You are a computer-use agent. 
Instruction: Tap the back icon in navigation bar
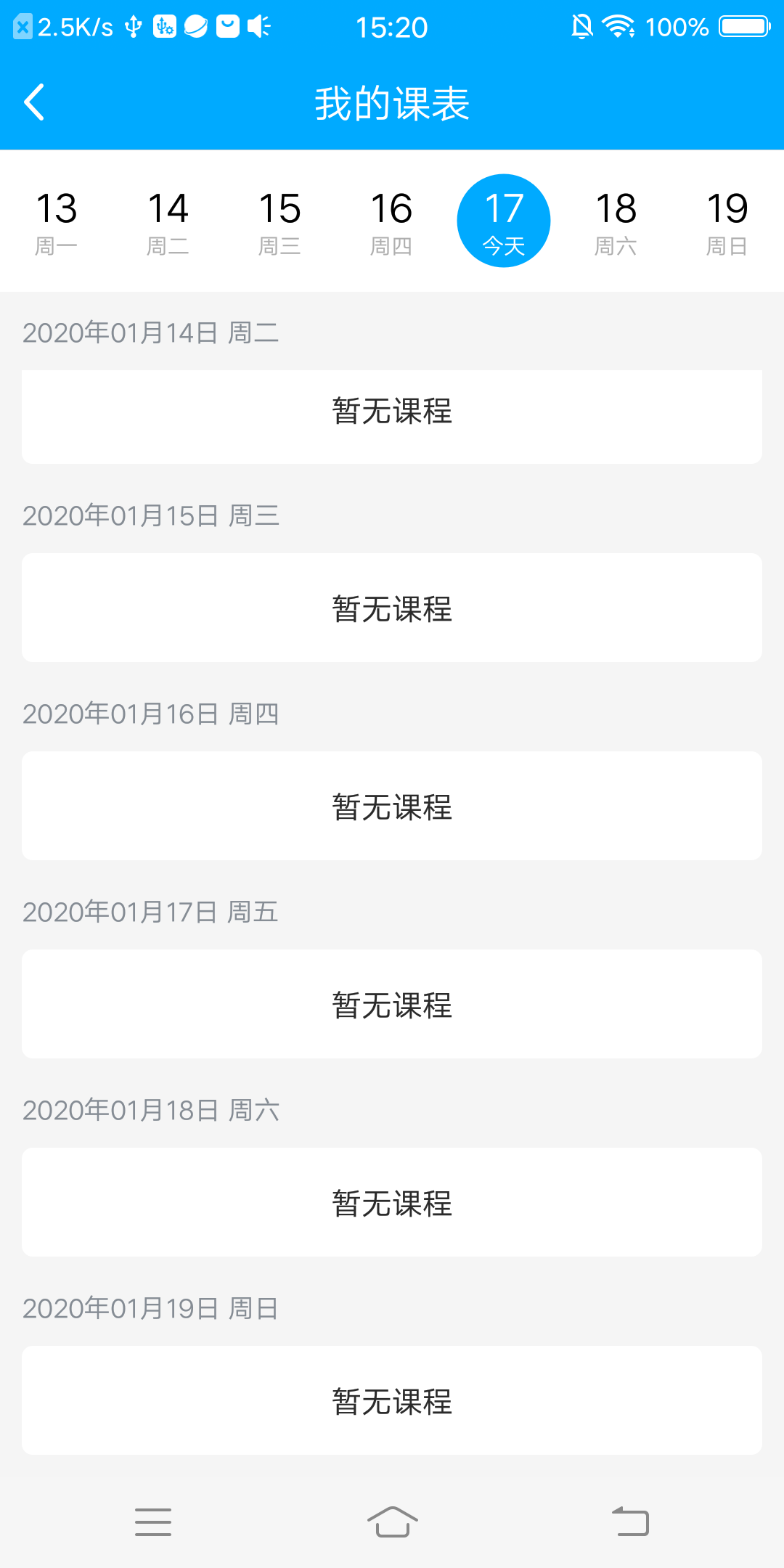click(x=629, y=1522)
